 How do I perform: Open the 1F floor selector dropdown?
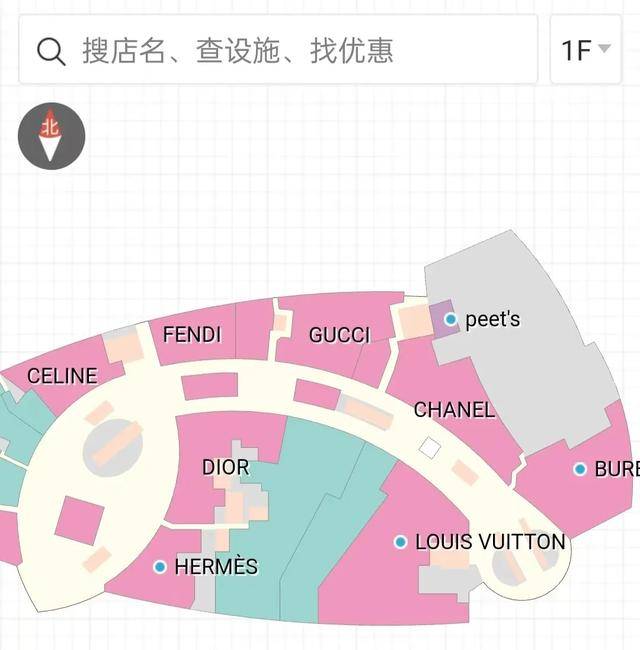tap(585, 50)
